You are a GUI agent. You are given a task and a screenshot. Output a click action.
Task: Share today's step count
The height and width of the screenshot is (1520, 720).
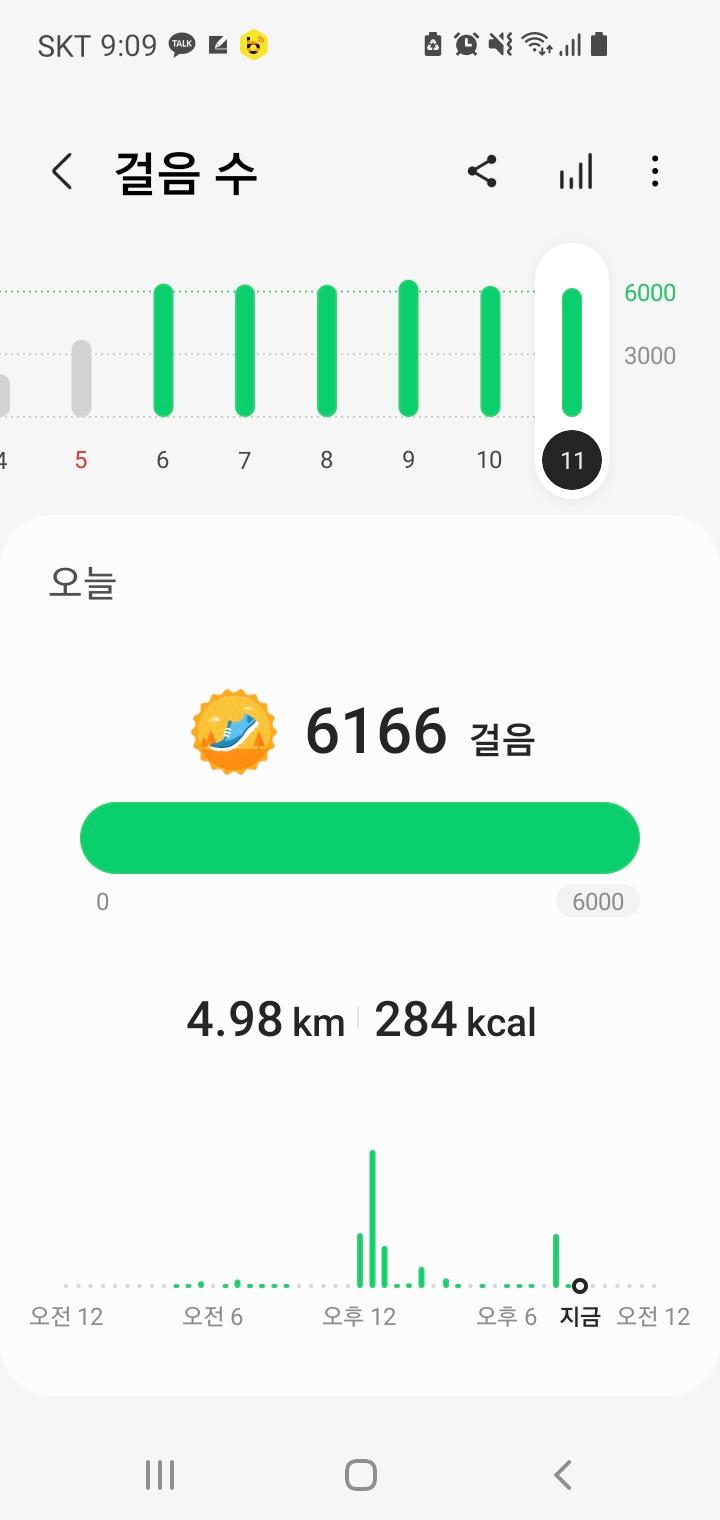tap(482, 172)
